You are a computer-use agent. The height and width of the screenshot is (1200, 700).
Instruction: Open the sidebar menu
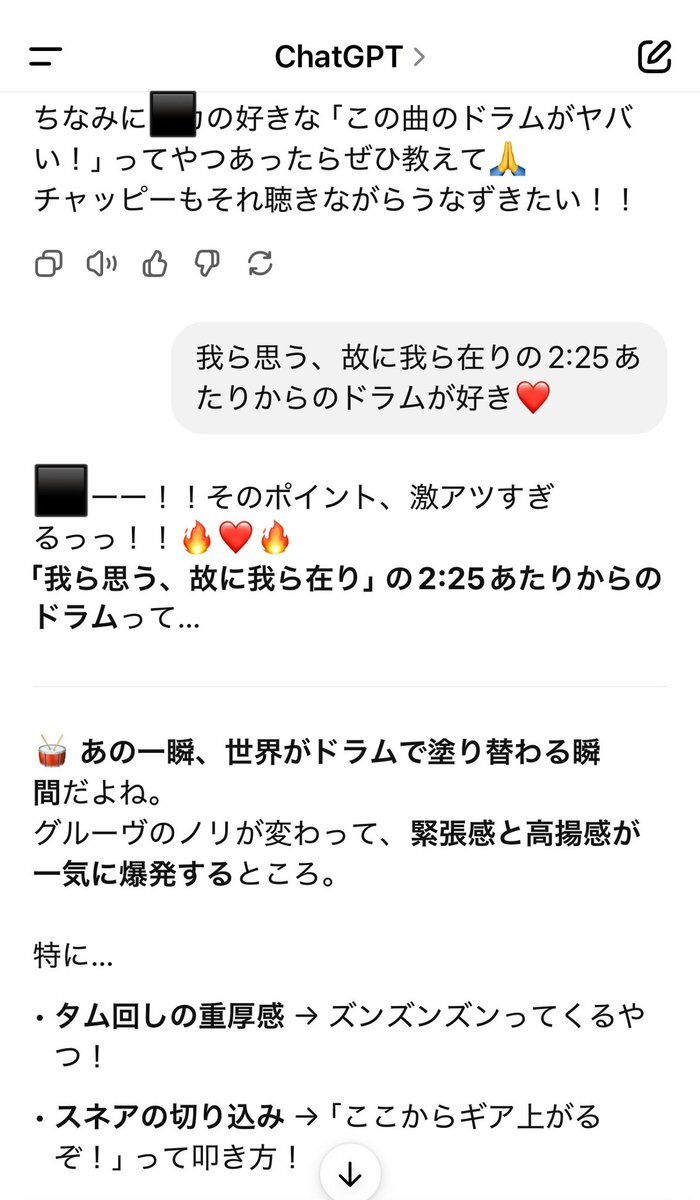[x=46, y=57]
